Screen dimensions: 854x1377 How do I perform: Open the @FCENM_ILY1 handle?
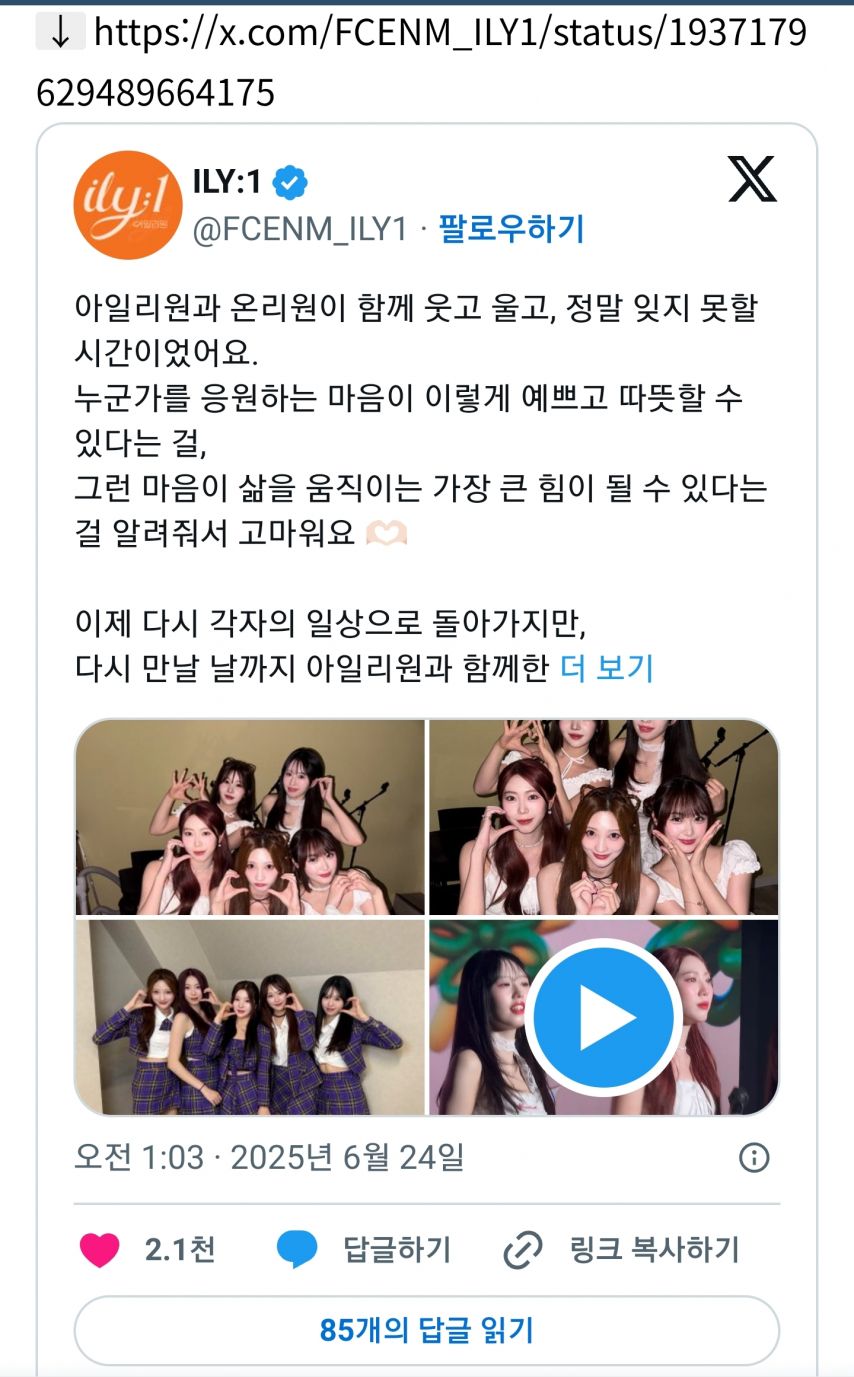pyautogui.click(x=299, y=229)
